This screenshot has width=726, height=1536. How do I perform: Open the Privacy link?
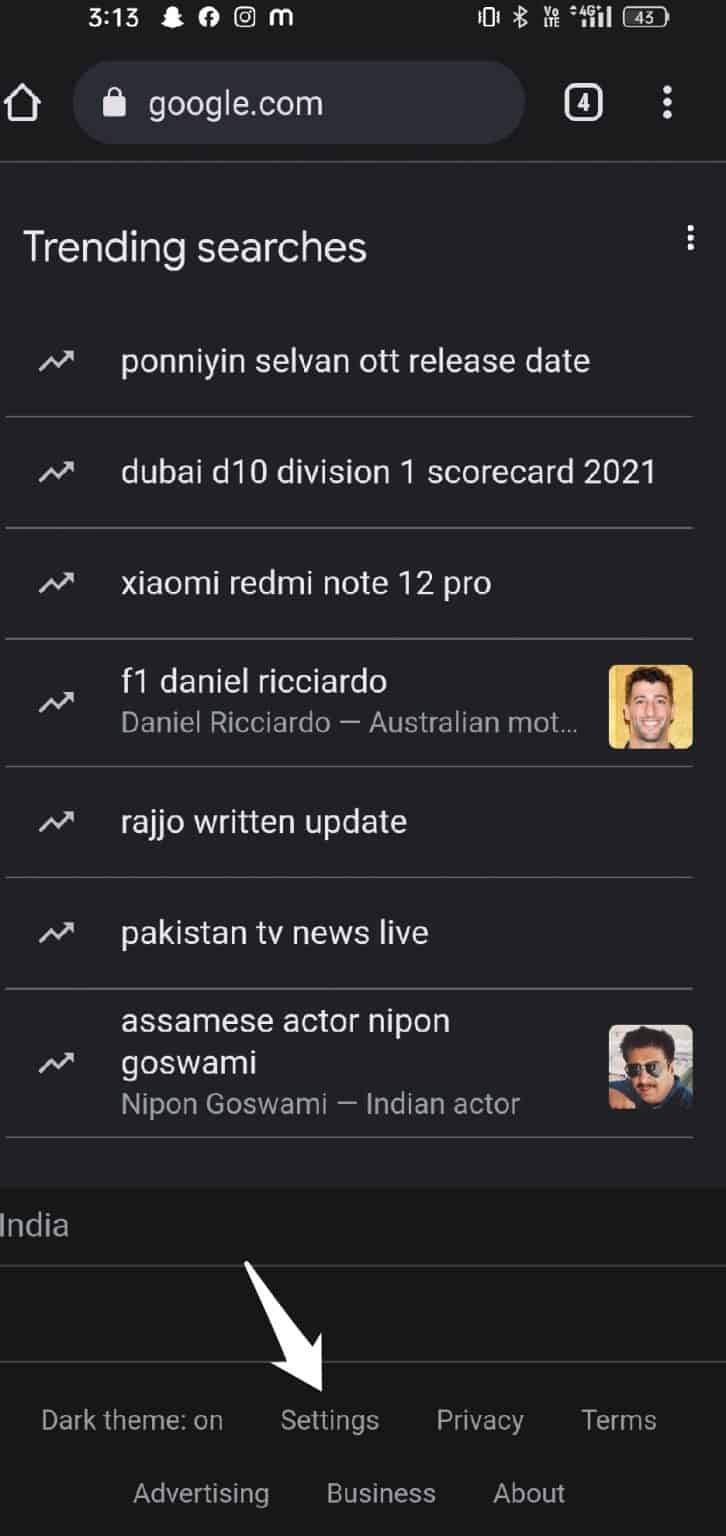[480, 1420]
